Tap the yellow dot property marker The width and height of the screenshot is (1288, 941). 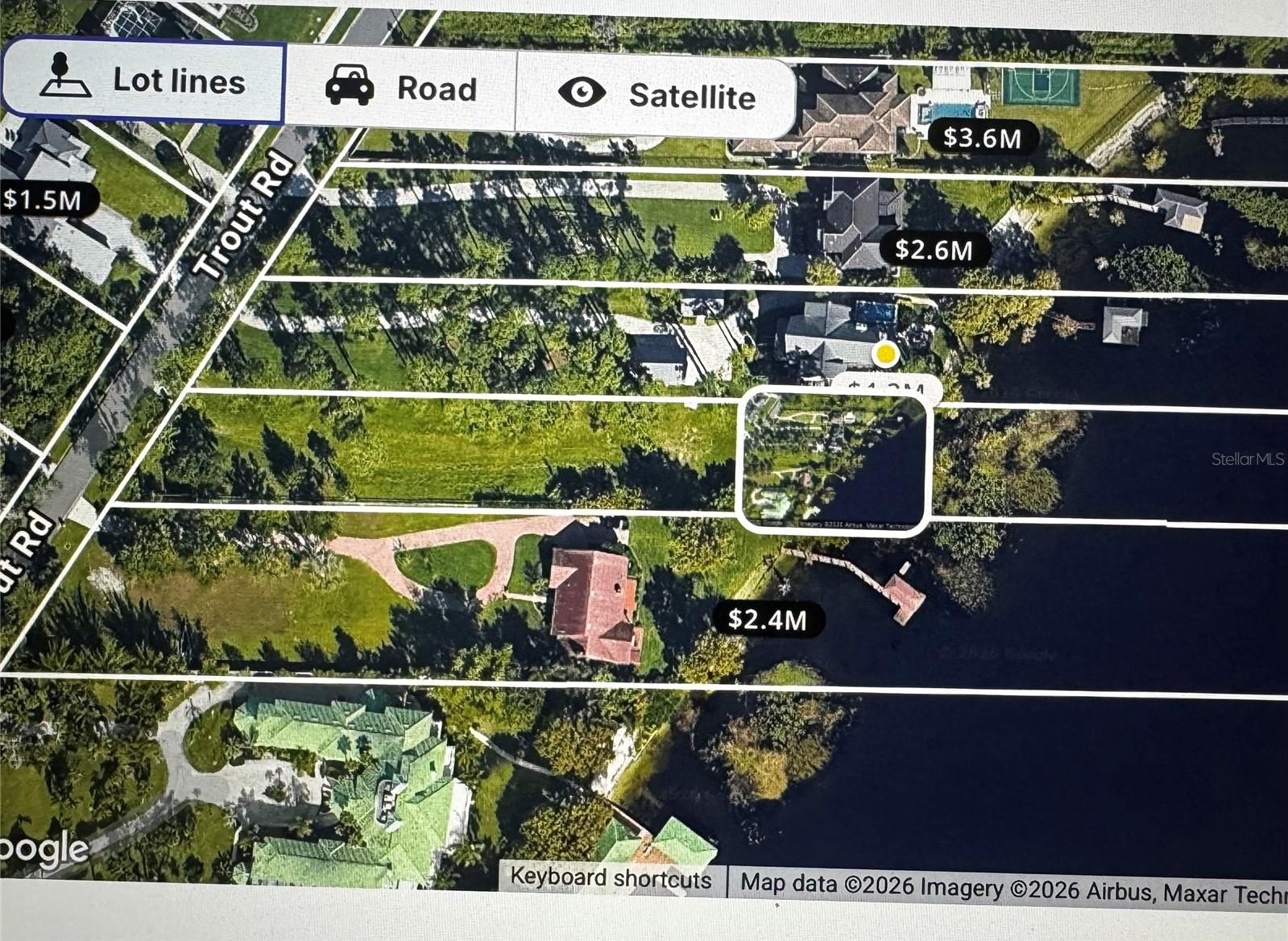(886, 354)
